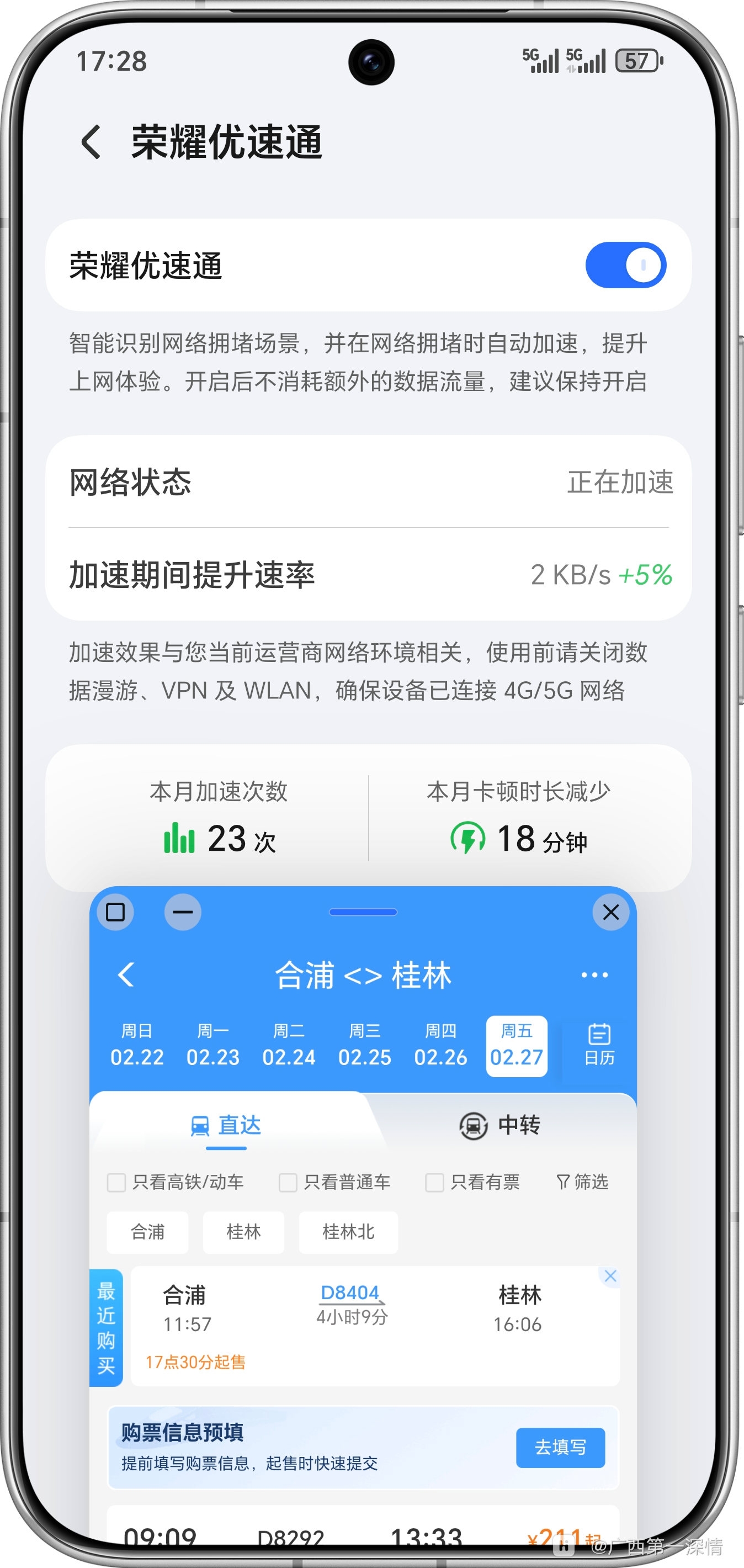Go back from 荣耀优速通 settings
Image resolution: width=744 pixels, height=1568 pixels.
[91, 142]
